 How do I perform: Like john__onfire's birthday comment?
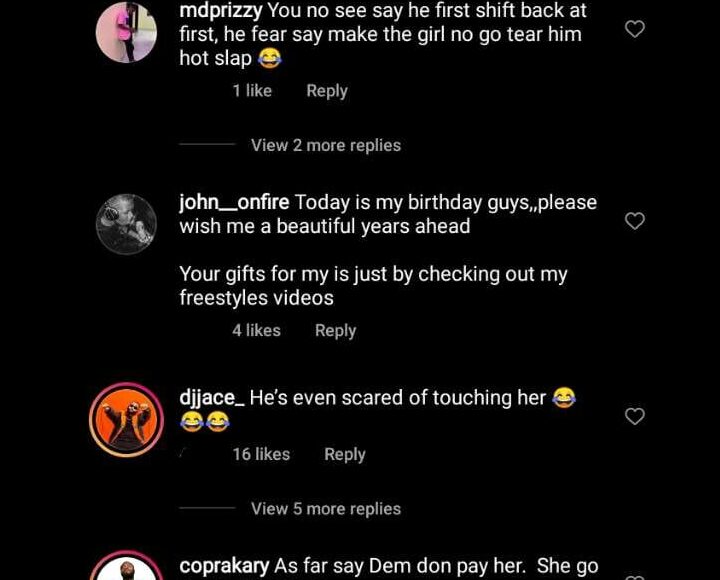point(634,221)
